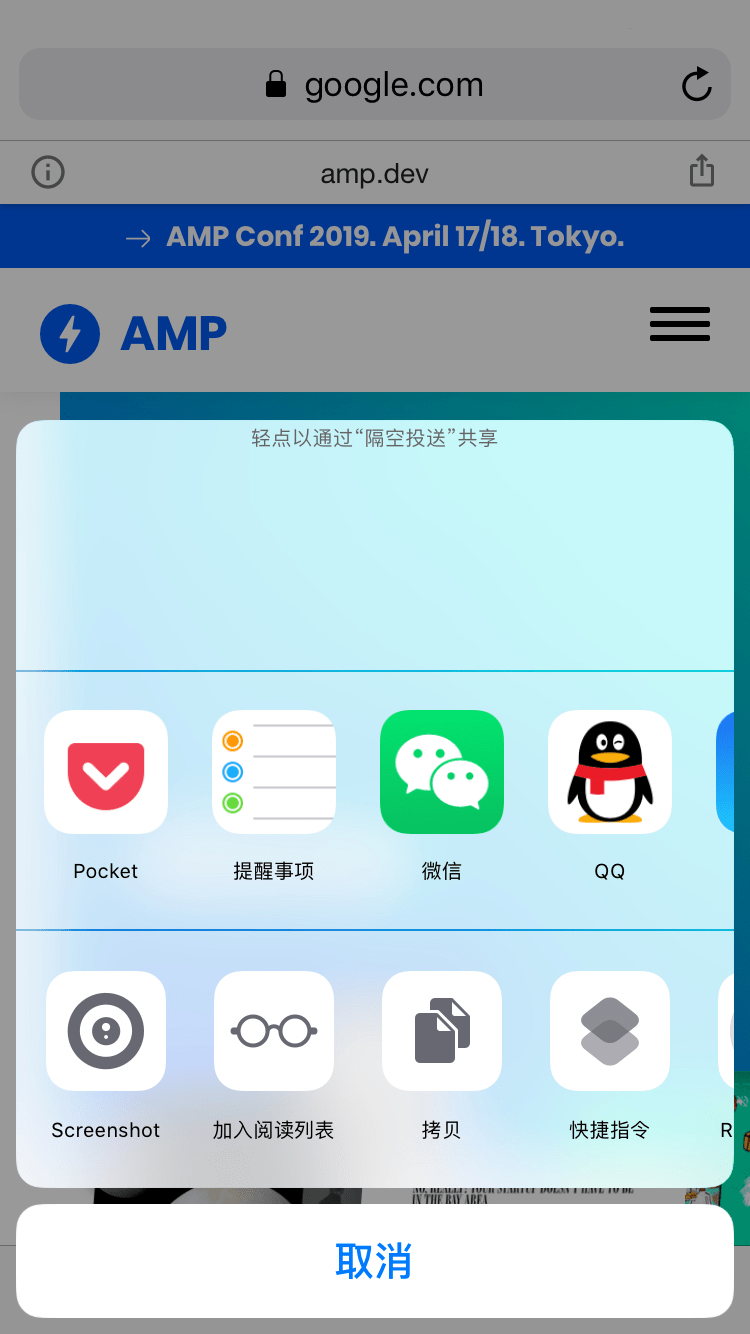The height and width of the screenshot is (1334, 750).
Task: Tap the amp.dev title bar label
Action: pos(374,172)
